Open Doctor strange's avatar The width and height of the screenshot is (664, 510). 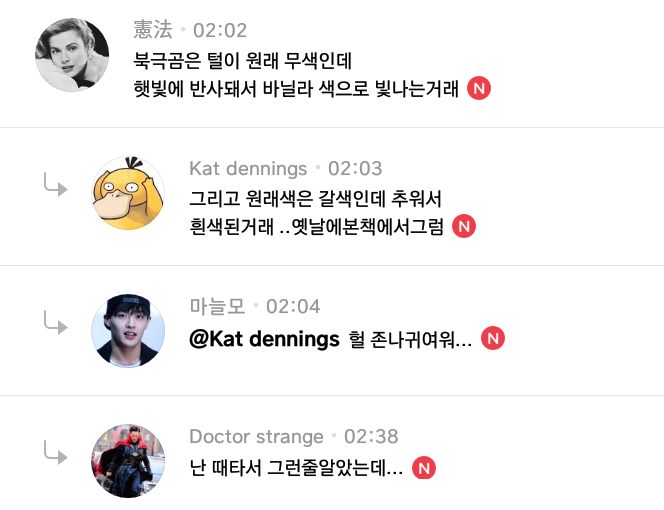click(x=128, y=460)
